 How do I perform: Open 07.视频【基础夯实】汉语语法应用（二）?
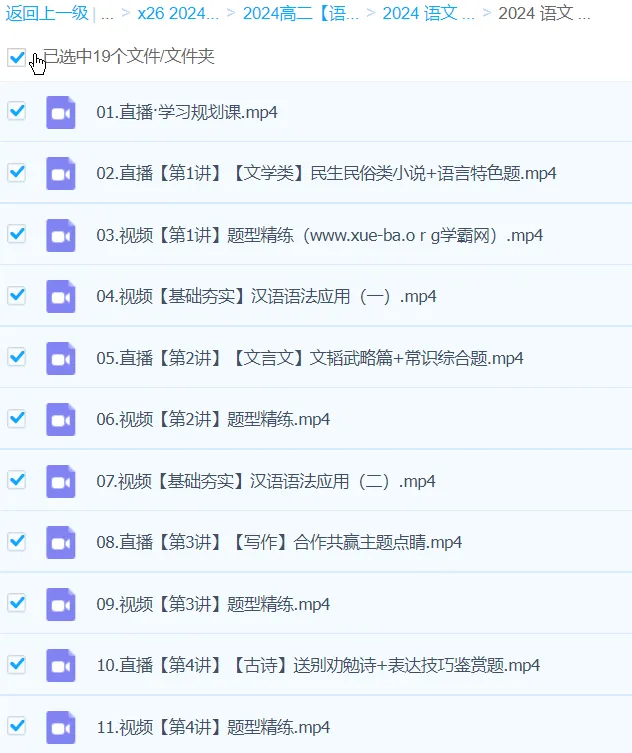point(265,481)
